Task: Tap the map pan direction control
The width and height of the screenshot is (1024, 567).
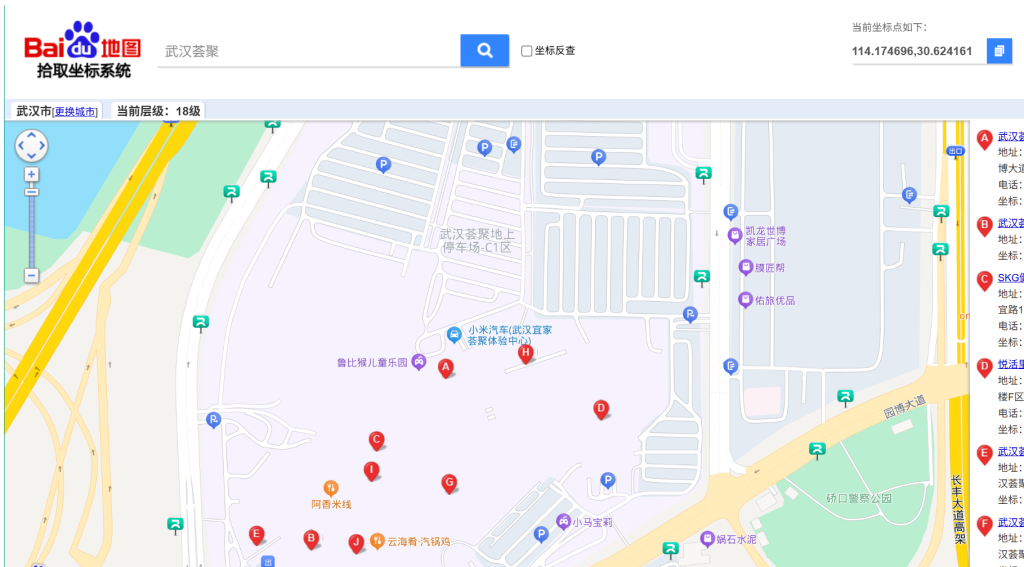Action: click(x=31, y=146)
